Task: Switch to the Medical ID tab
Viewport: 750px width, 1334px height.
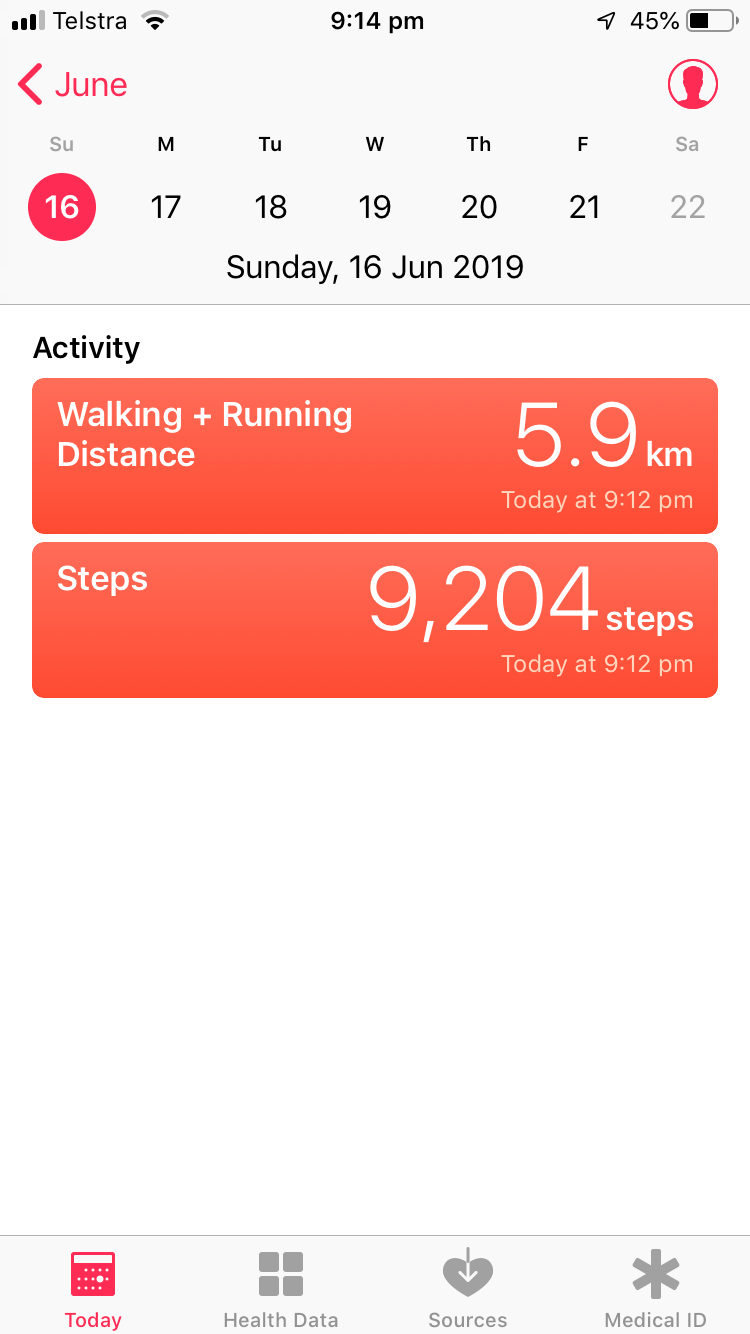Action: (655, 1288)
